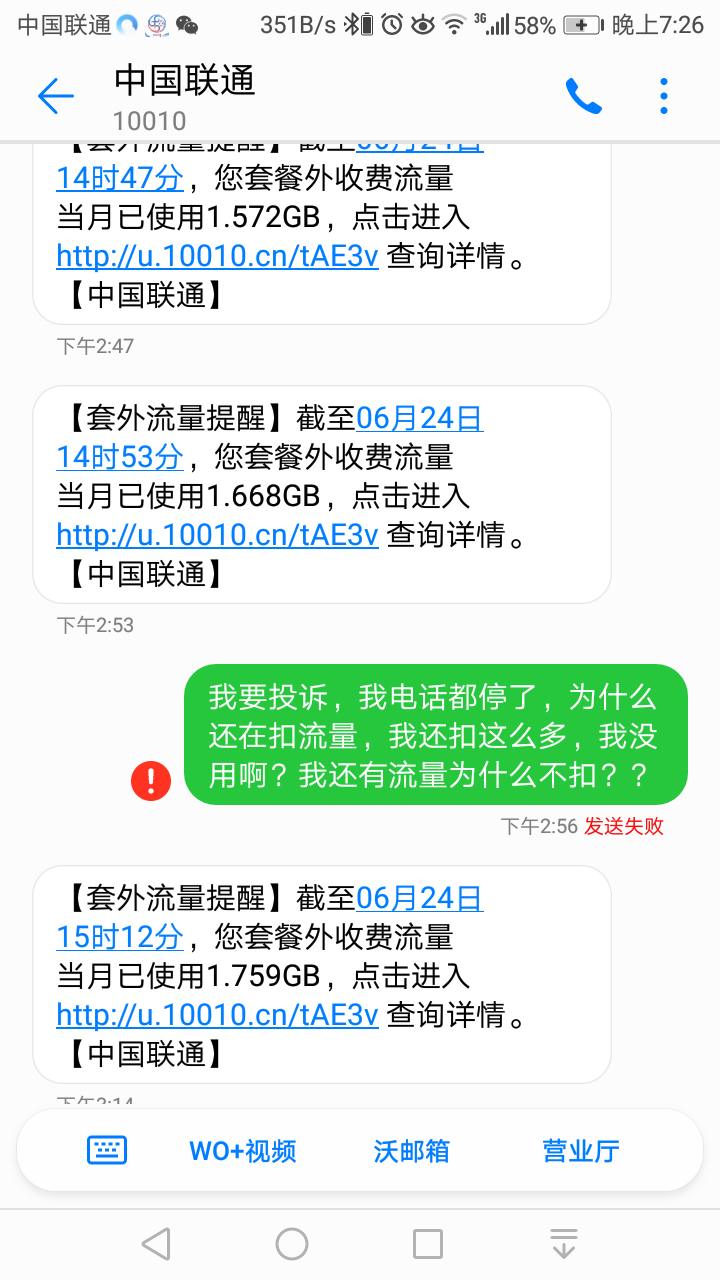Open the URL in the 1.759GB message
The width and height of the screenshot is (720, 1280).
pos(217,1015)
